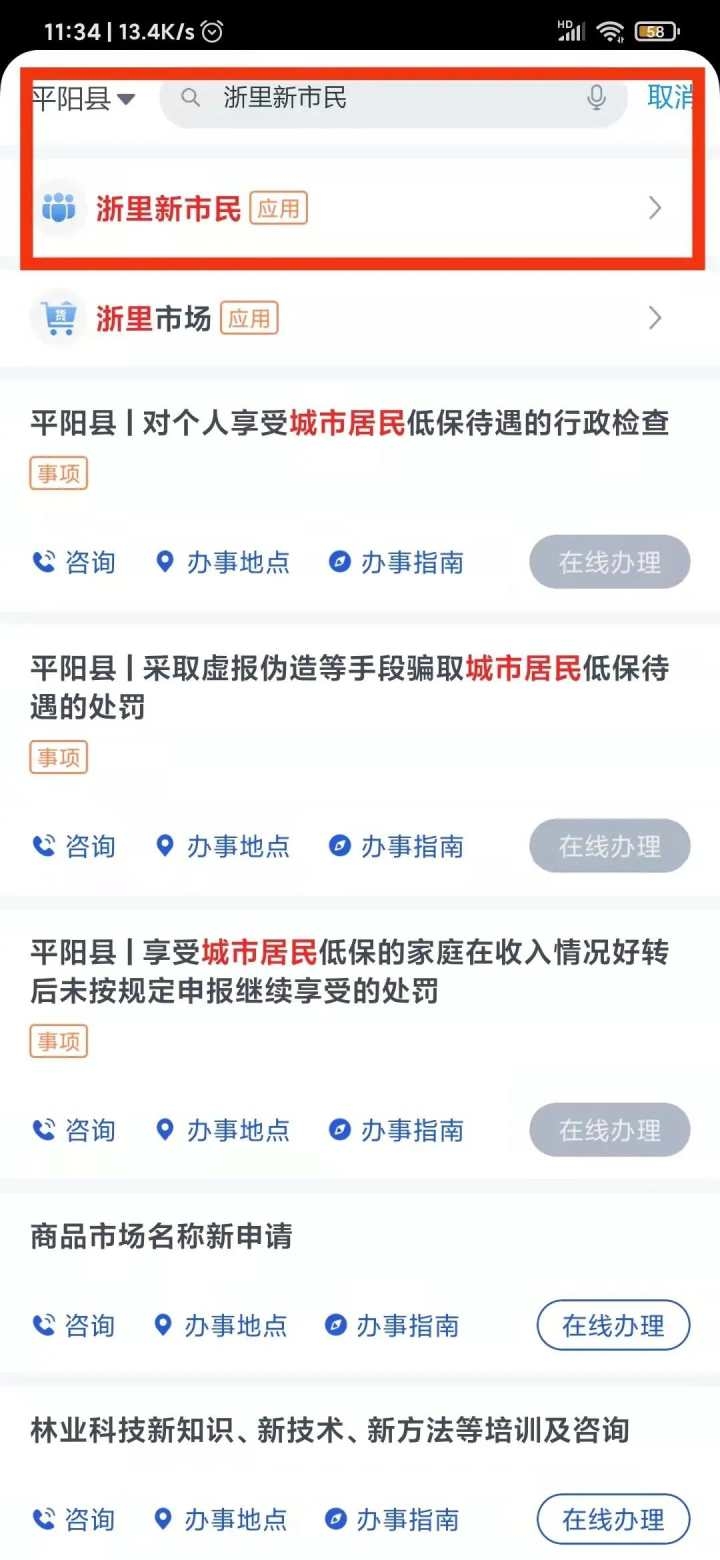Open 办事指南 for 低保待遇的行政检查
The width and height of the screenshot is (720, 1560).
pos(396,562)
